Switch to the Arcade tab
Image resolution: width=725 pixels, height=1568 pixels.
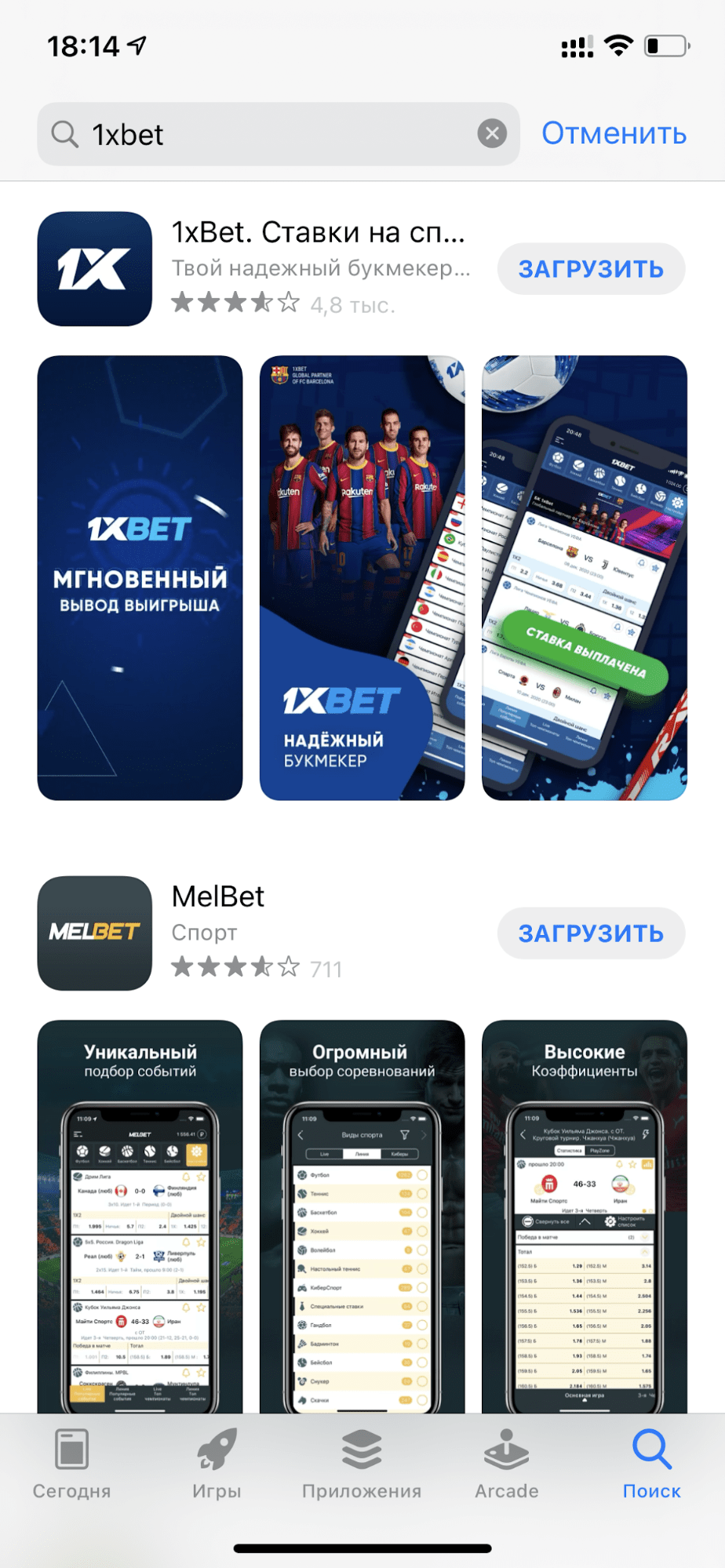point(506,1464)
